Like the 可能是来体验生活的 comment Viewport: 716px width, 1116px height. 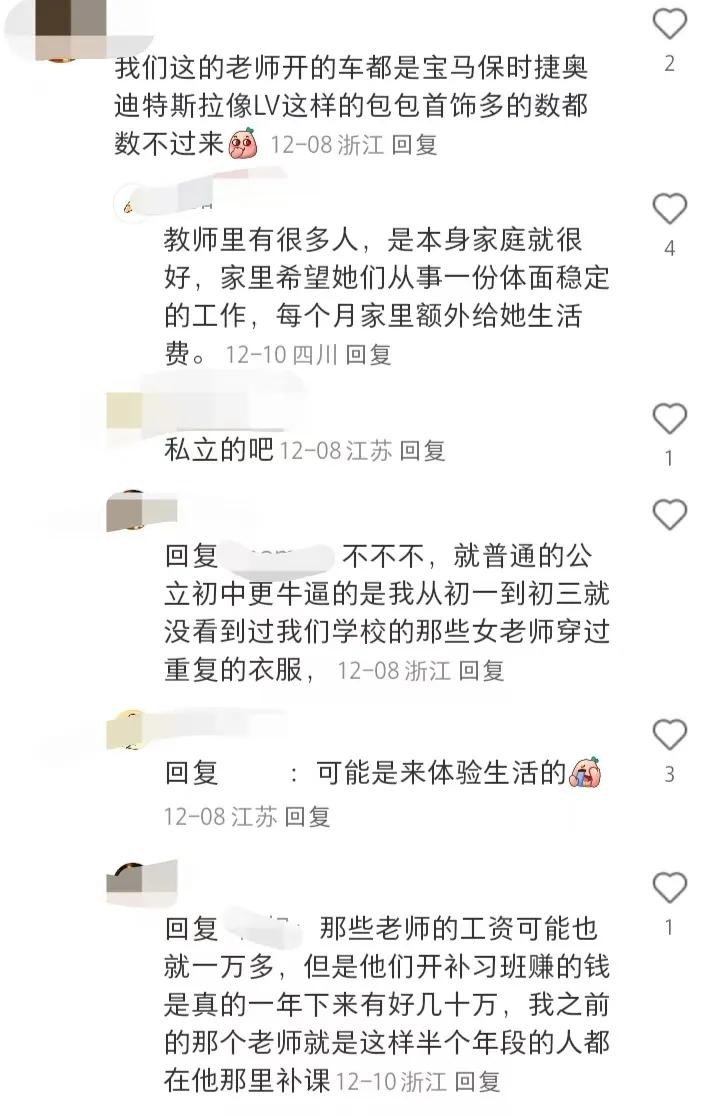click(669, 735)
